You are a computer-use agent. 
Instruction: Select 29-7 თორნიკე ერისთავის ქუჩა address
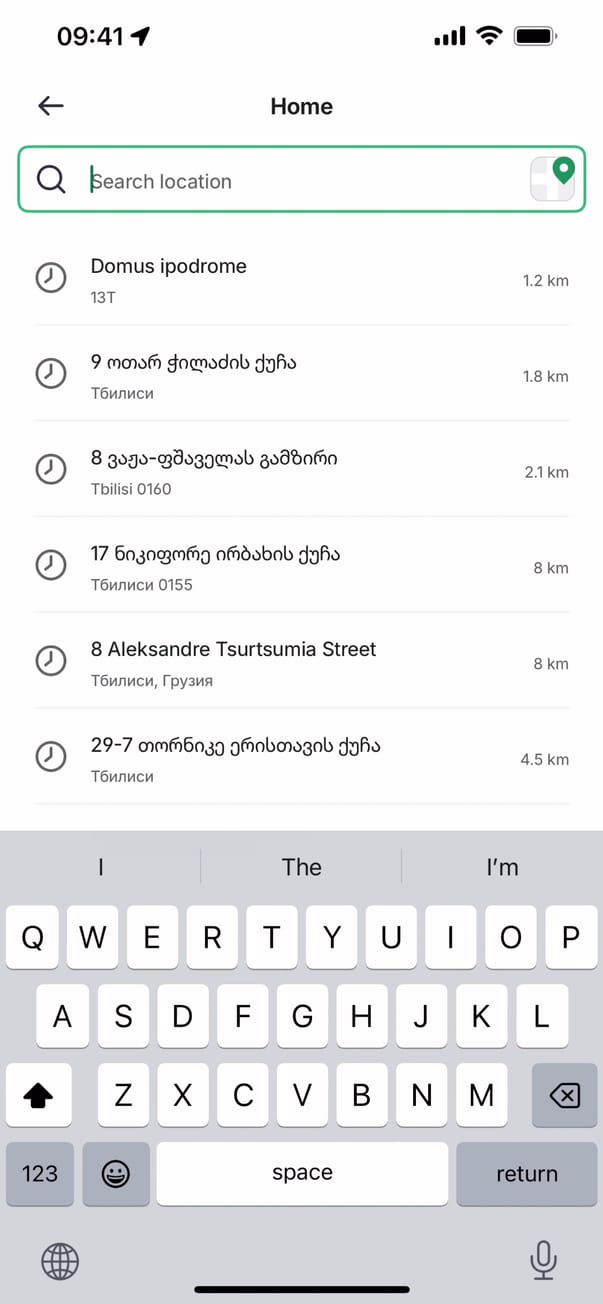click(300, 758)
